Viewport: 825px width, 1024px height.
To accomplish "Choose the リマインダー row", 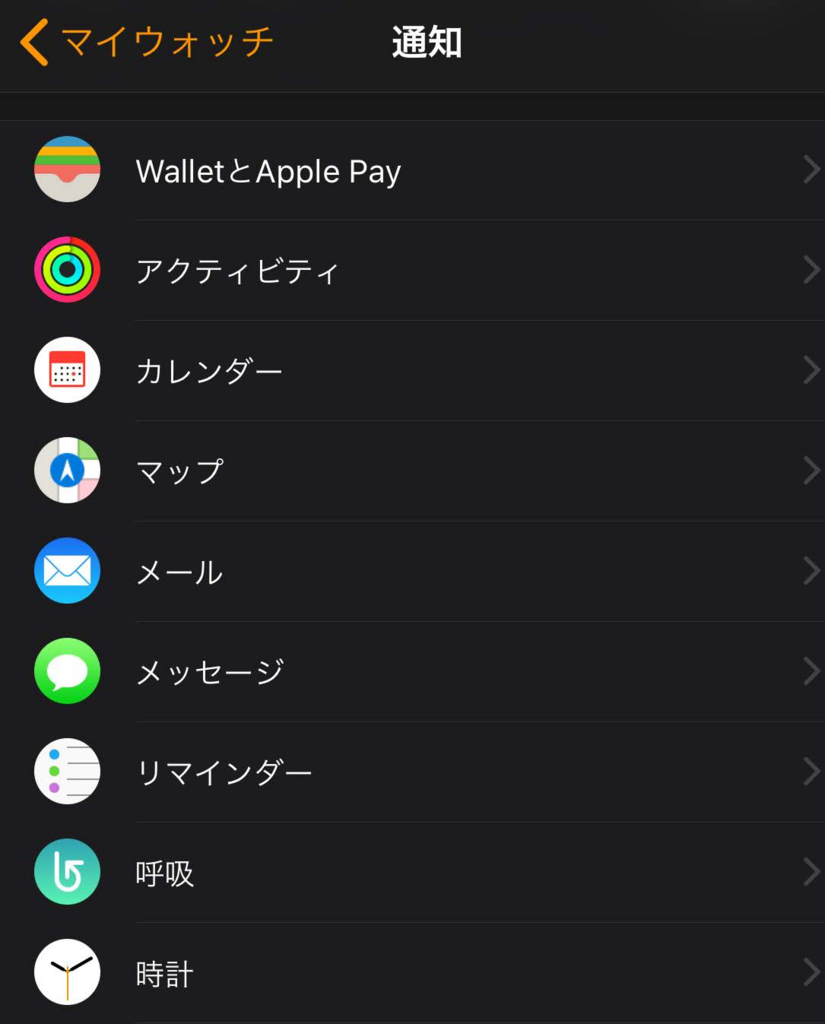I will click(x=412, y=772).
